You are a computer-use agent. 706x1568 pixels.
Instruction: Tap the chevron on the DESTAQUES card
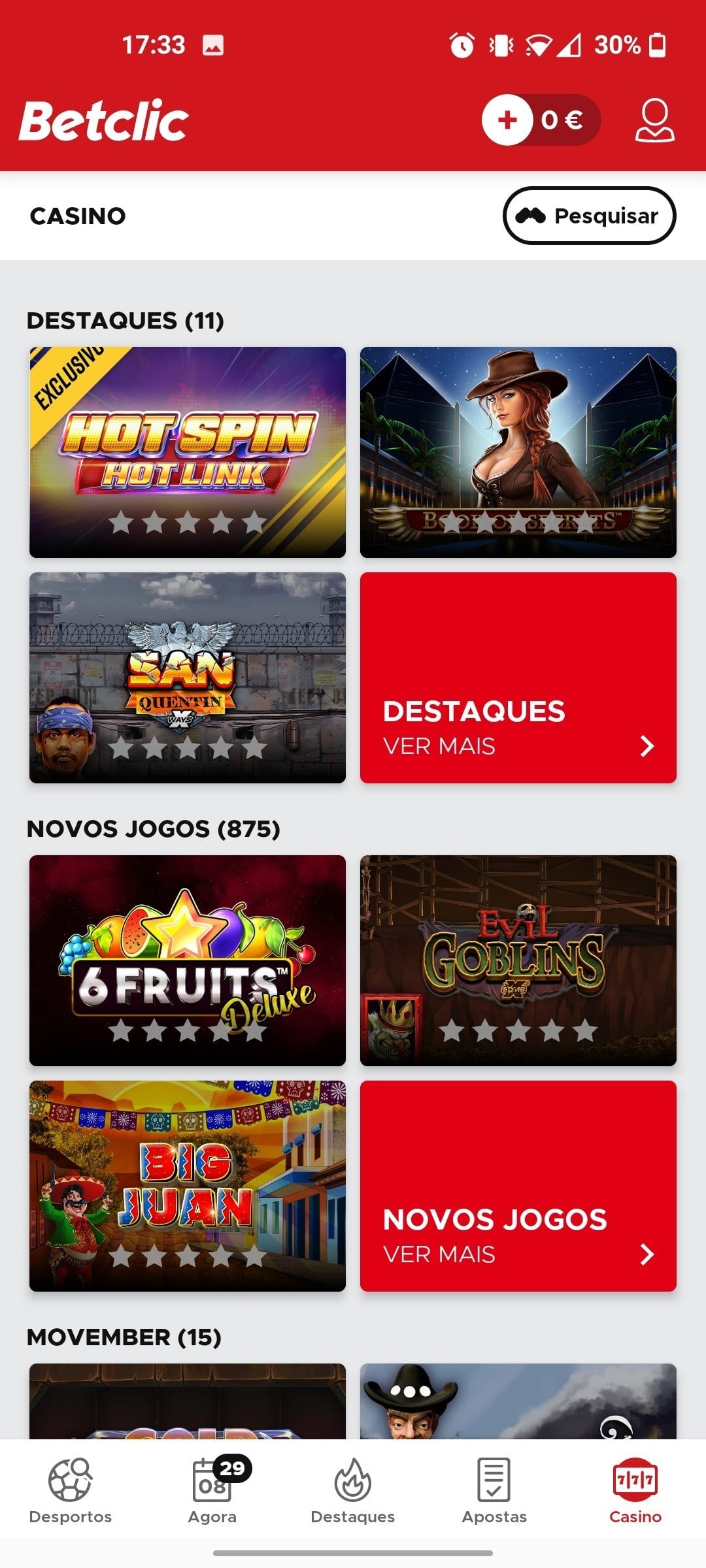click(x=647, y=745)
